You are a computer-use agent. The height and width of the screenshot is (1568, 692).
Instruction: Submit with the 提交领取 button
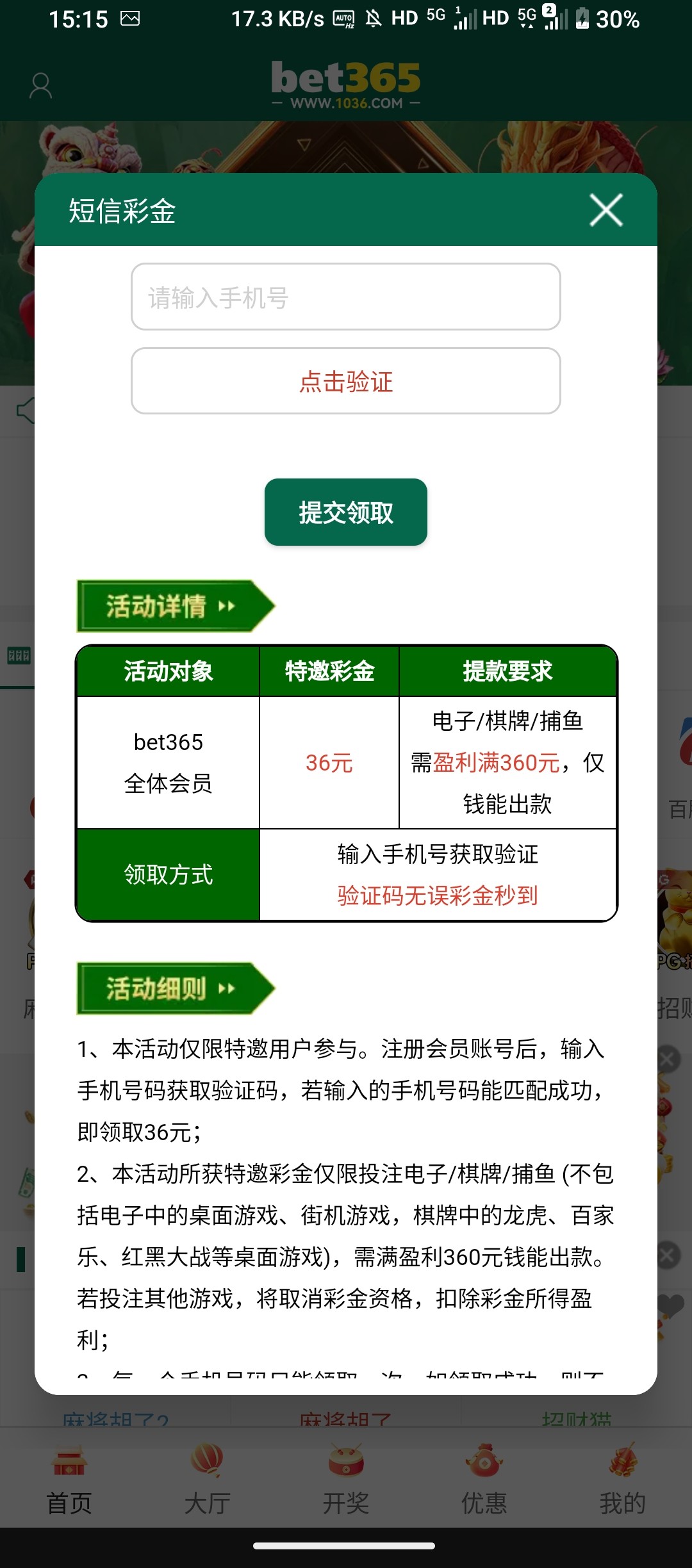(x=346, y=512)
